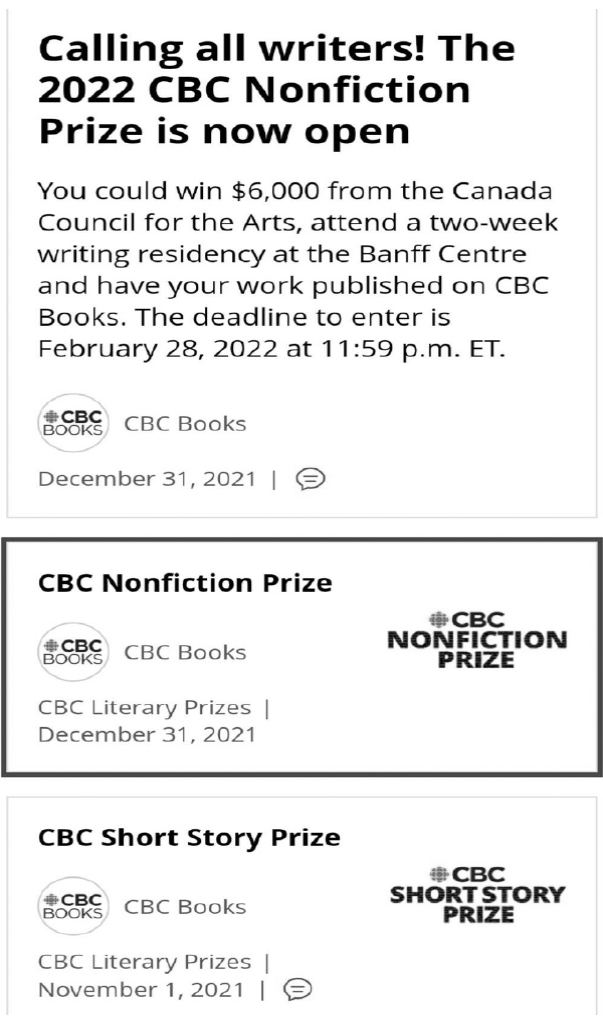Open the CBC Short Story Prize card

[189, 837]
